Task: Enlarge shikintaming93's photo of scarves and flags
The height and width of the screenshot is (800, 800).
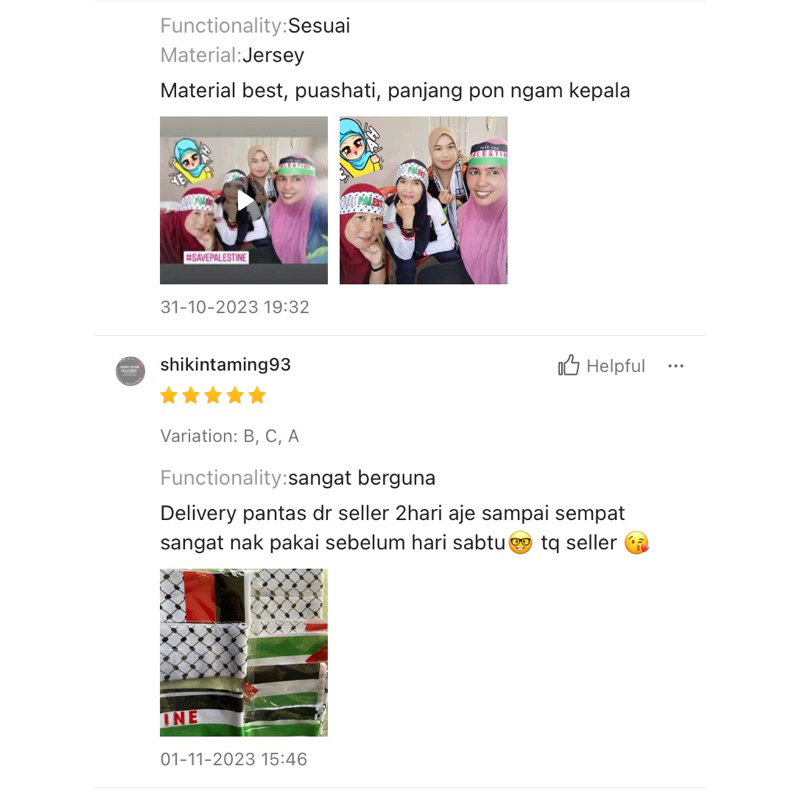Action: coord(244,653)
